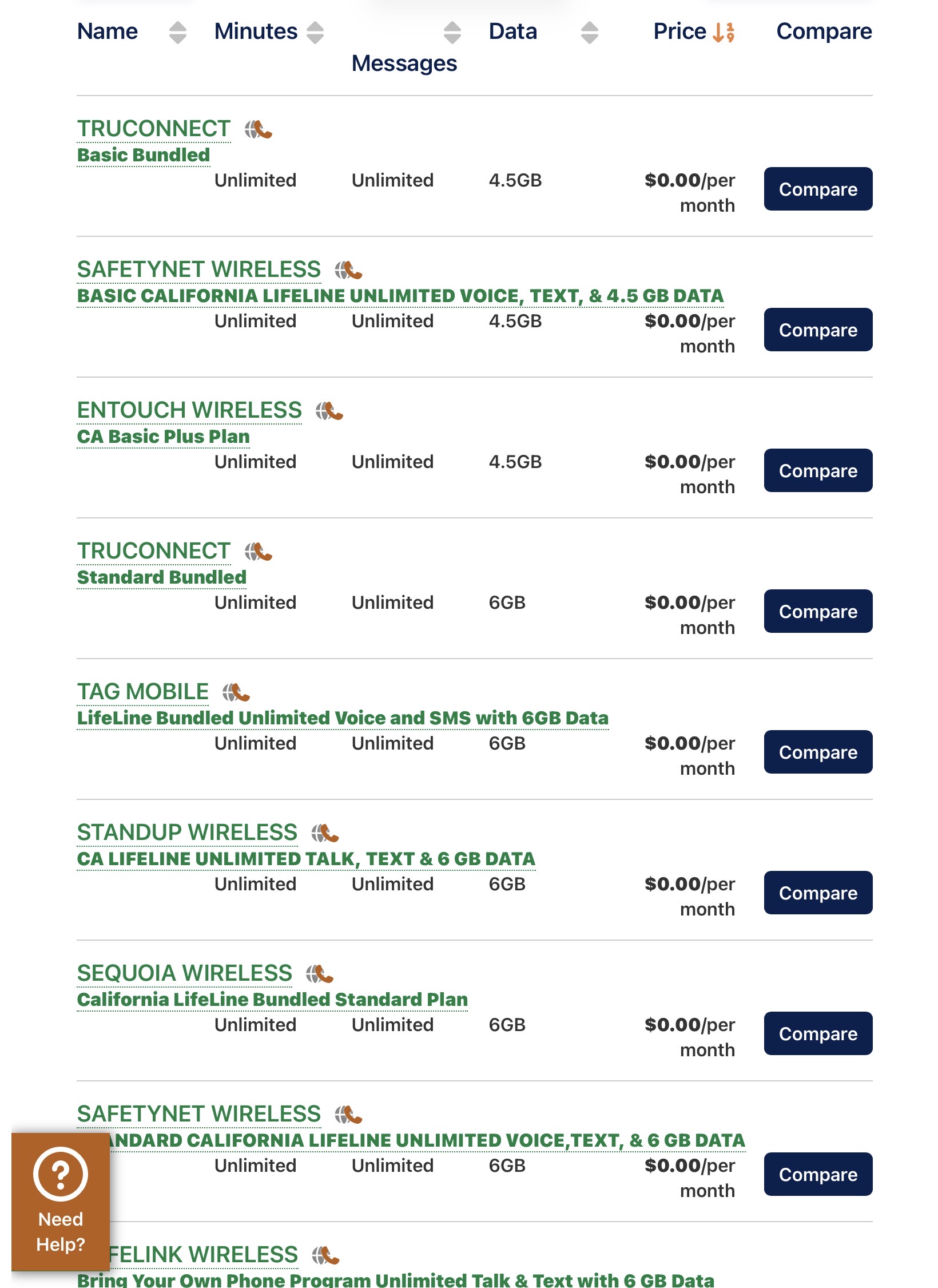Compare the Entouch CA Basic Plus Plan
Viewport: 938px width, 1288px height.
[x=817, y=471]
